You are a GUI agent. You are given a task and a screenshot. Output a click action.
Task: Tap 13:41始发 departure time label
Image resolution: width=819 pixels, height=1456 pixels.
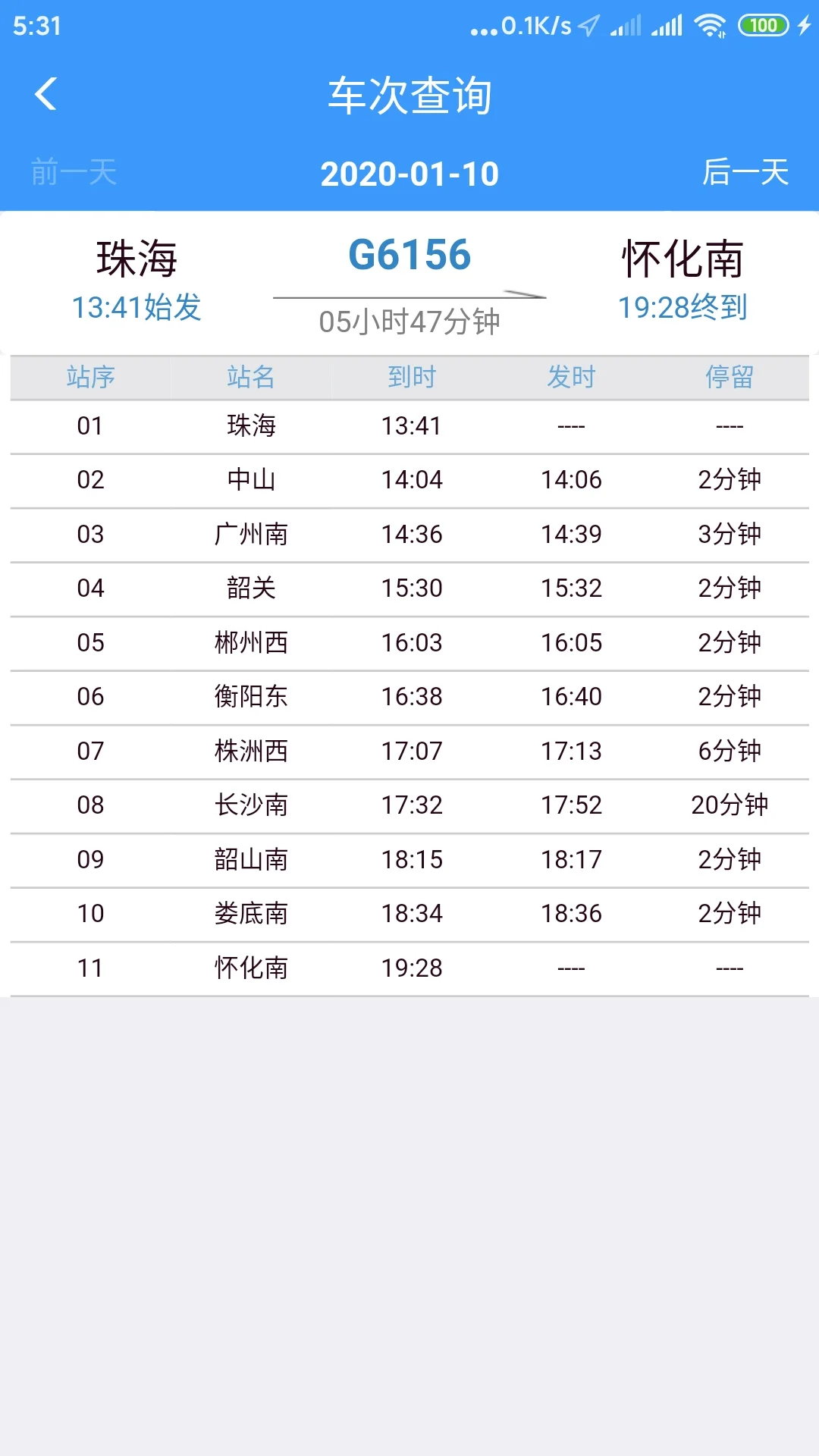tap(136, 307)
